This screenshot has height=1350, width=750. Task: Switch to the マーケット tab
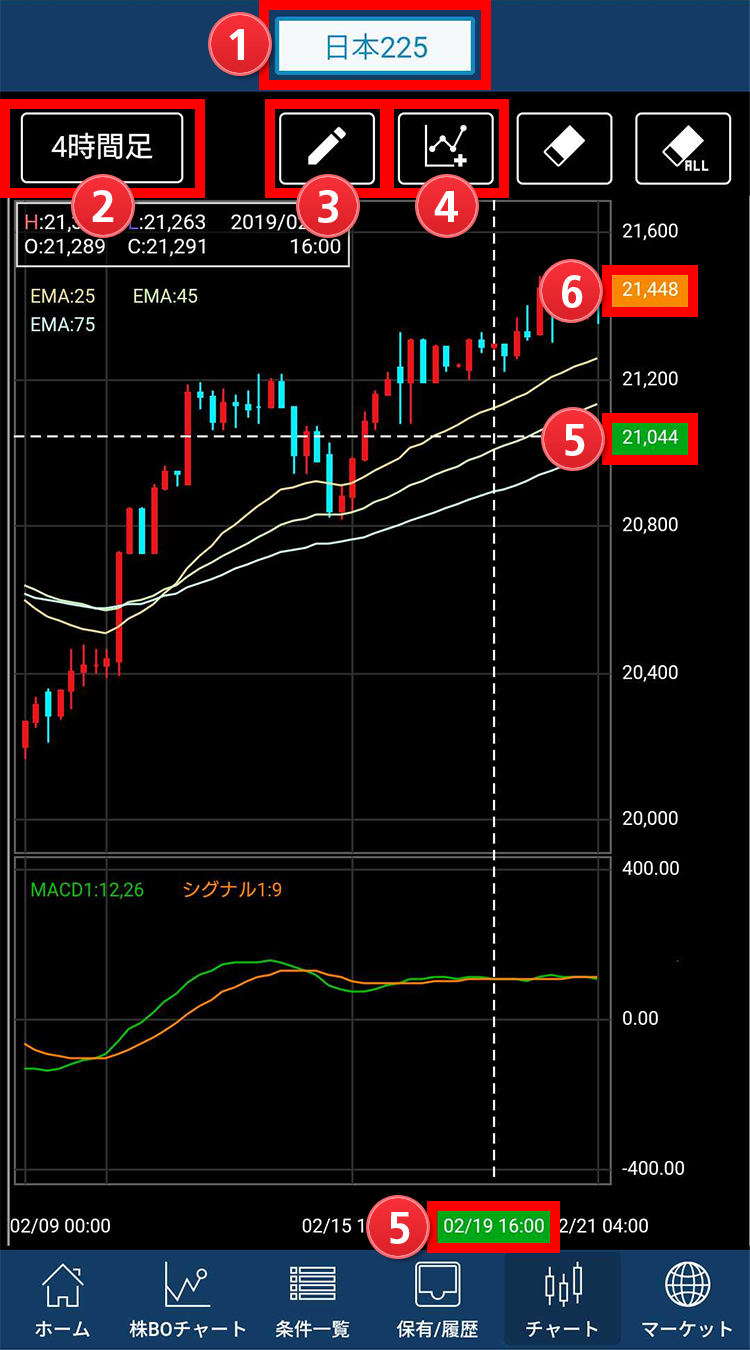tap(687, 1299)
